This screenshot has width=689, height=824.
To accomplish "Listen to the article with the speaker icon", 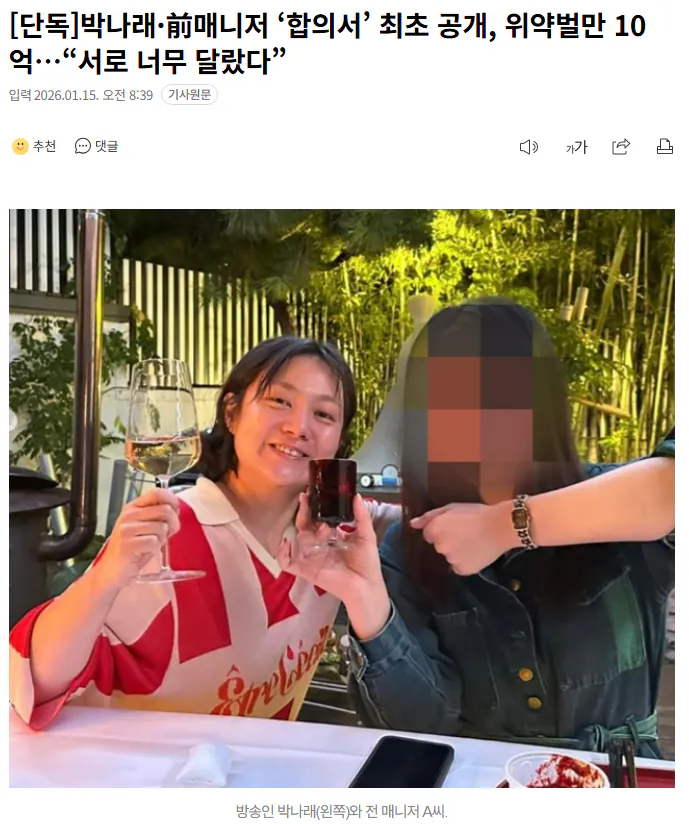I will click(528, 147).
